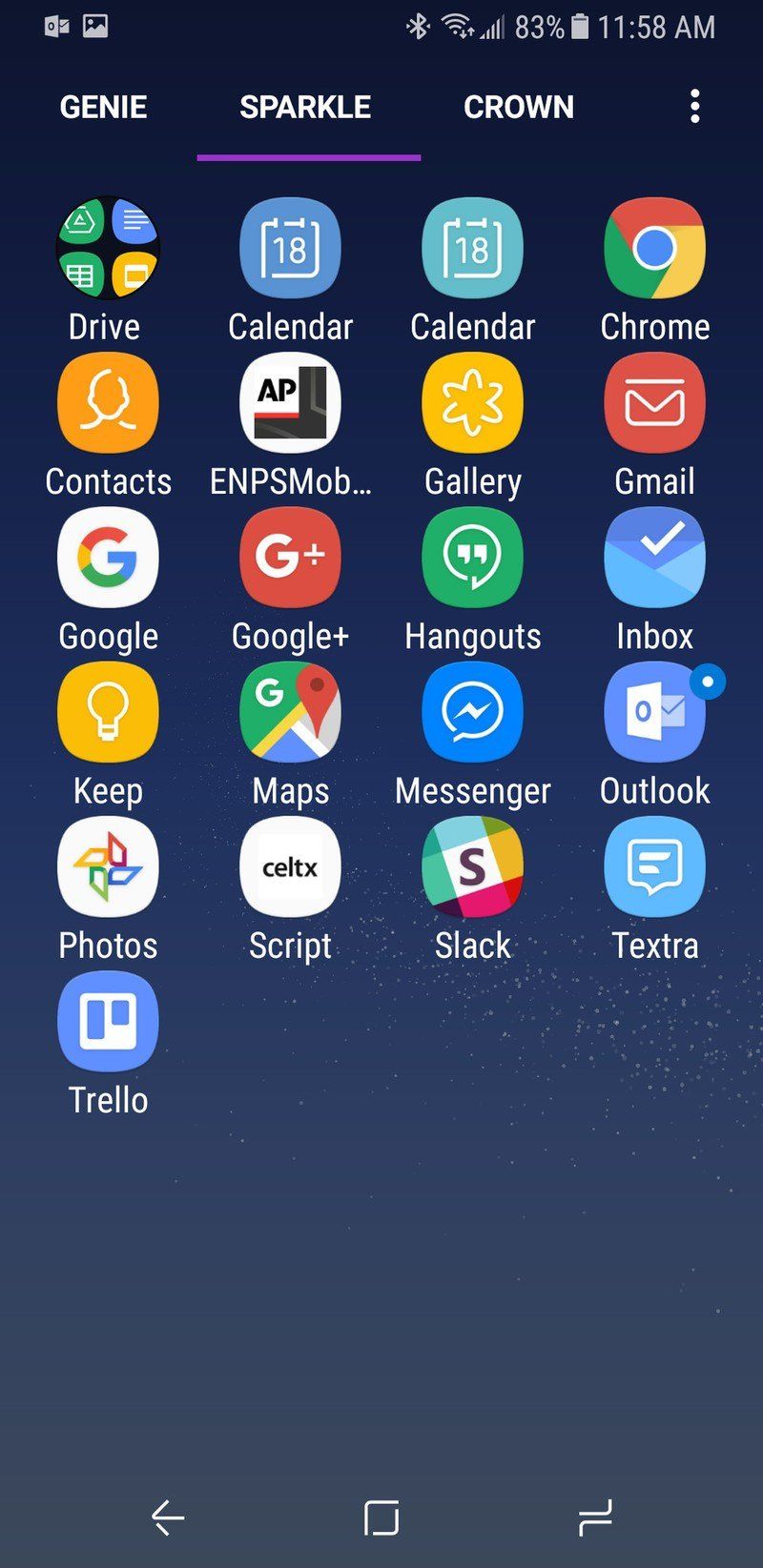Open the Google Drive app
763x1568 pixels.
tap(108, 248)
